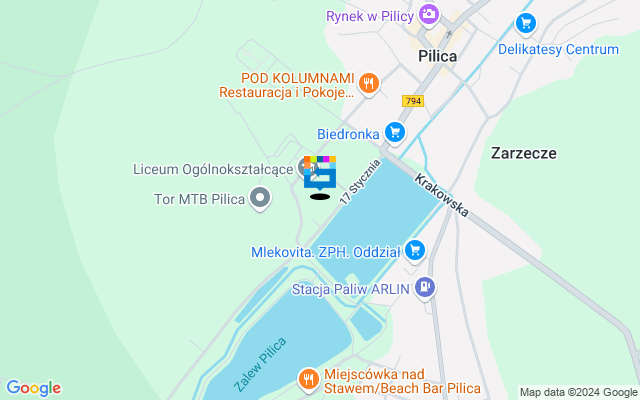Image resolution: width=640 pixels, height=400 pixels.
Task: Open Miejscówka nad Stawem Beach Bar marker
Action: coord(309,378)
